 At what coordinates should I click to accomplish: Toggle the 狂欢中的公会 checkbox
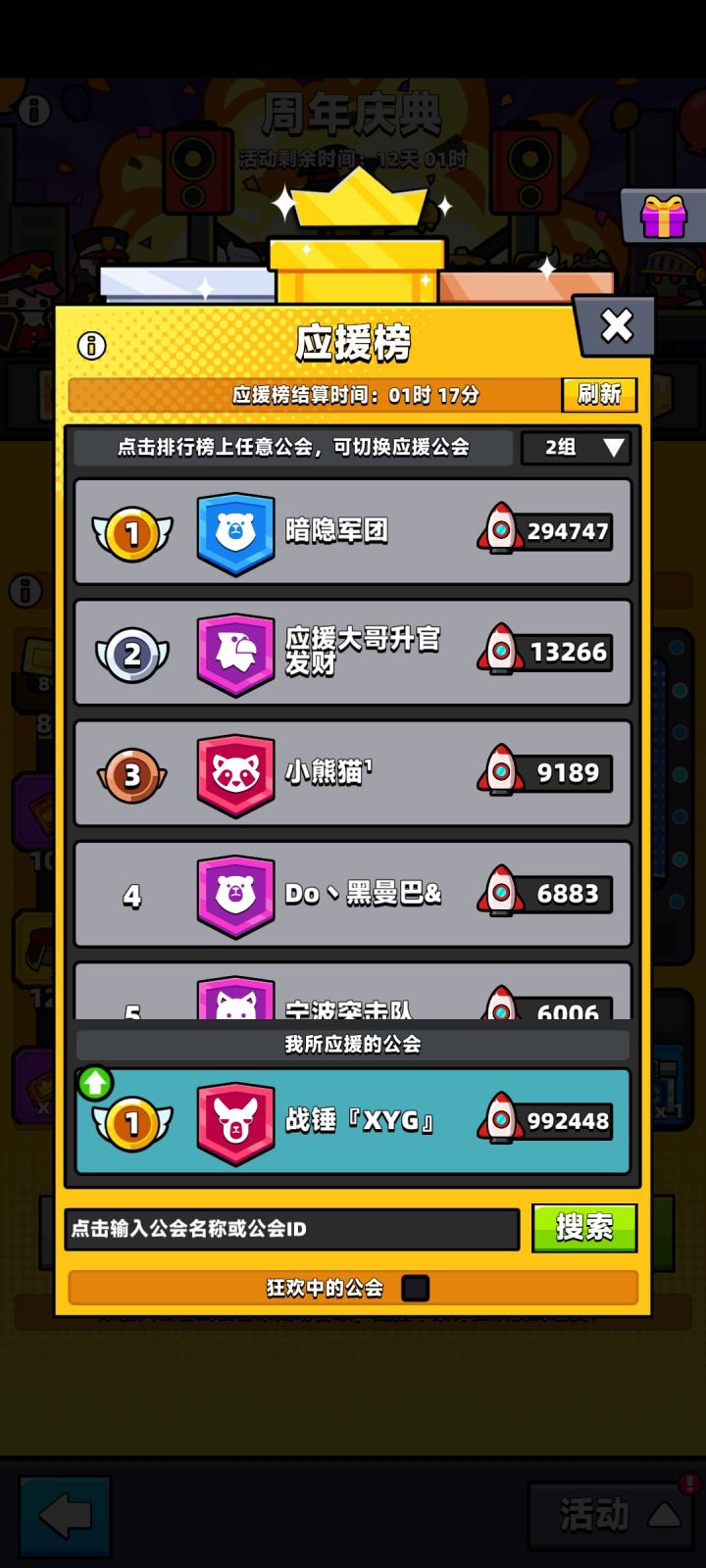416,1289
